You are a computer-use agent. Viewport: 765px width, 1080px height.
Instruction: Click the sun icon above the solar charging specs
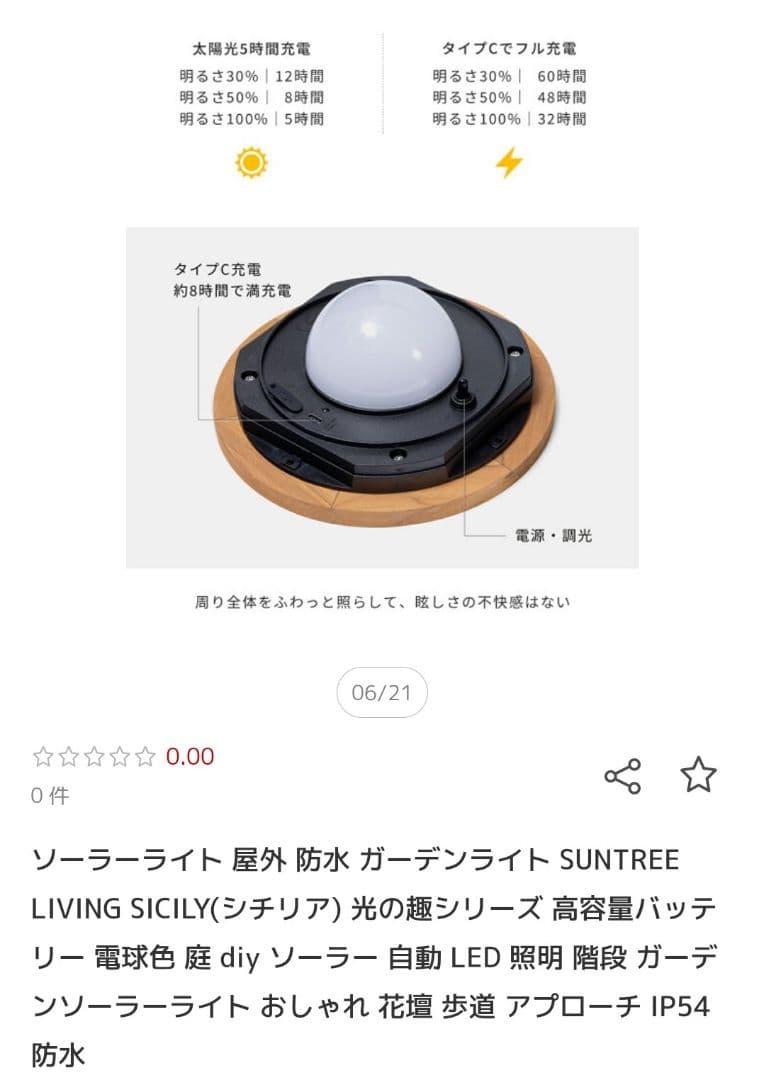[x=252, y=163]
